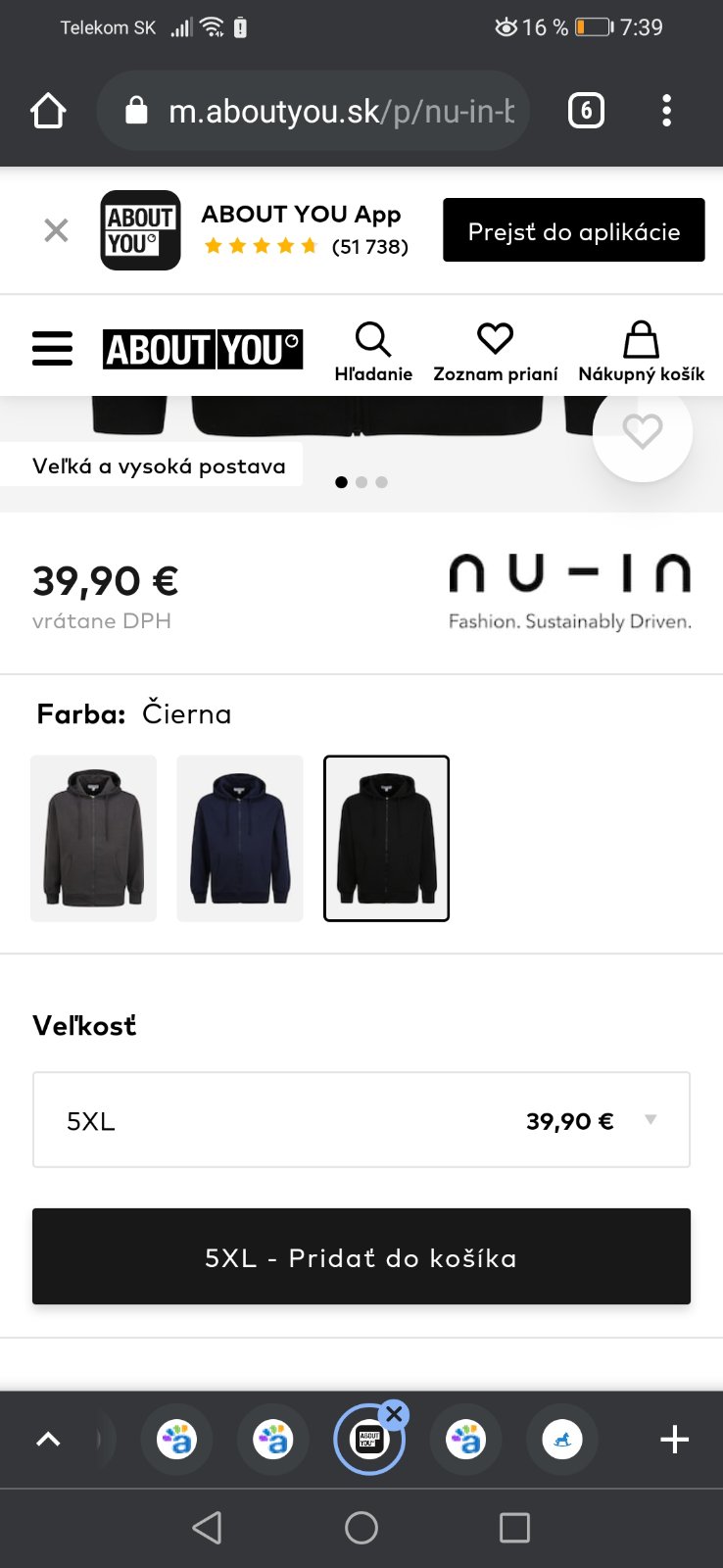This screenshot has width=723, height=1568.
Task: Add this hoodie to wishlist with heart
Action: tap(643, 432)
